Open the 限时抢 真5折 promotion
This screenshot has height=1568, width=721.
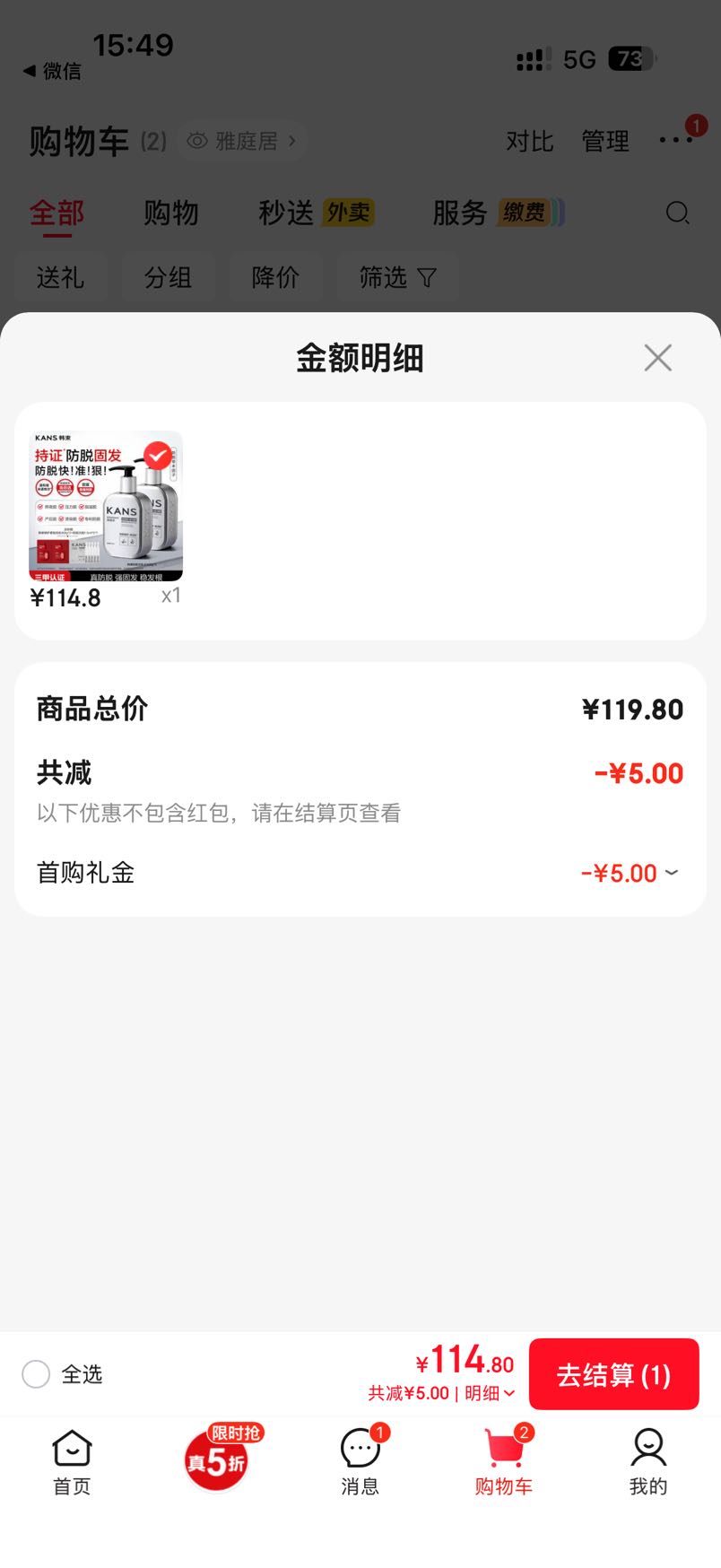[x=217, y=1459]
